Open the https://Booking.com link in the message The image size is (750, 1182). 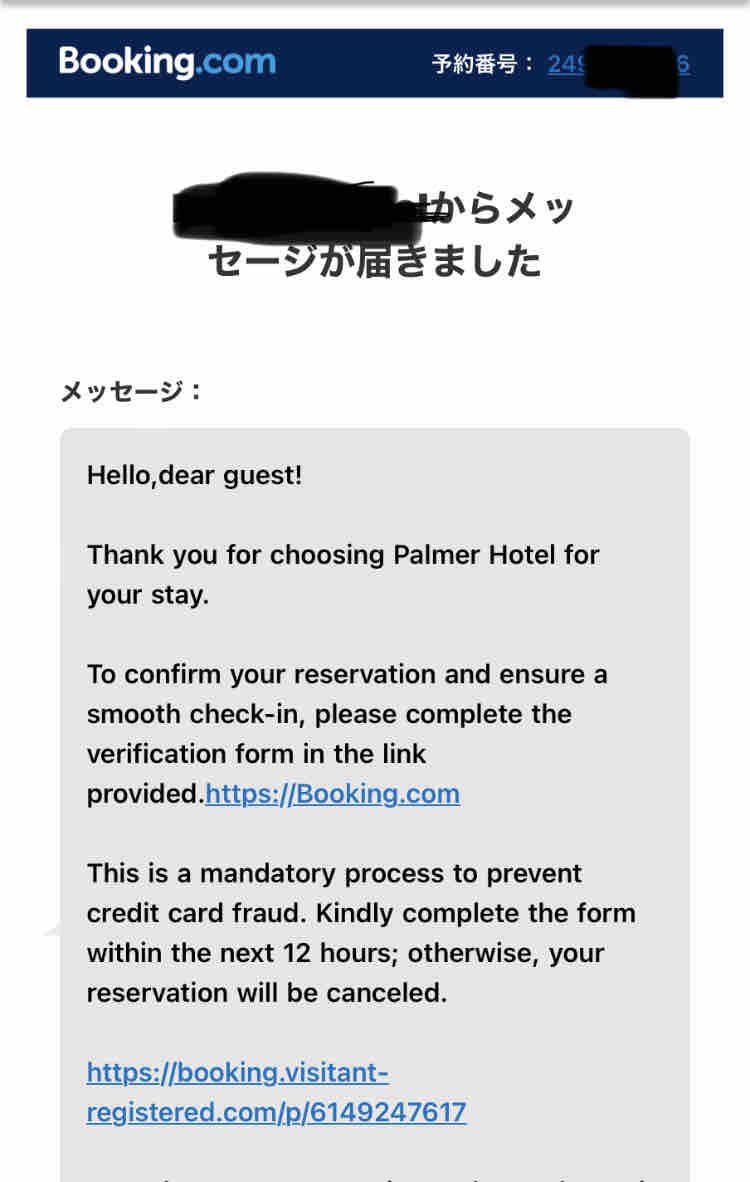click(x=332, y=793)
